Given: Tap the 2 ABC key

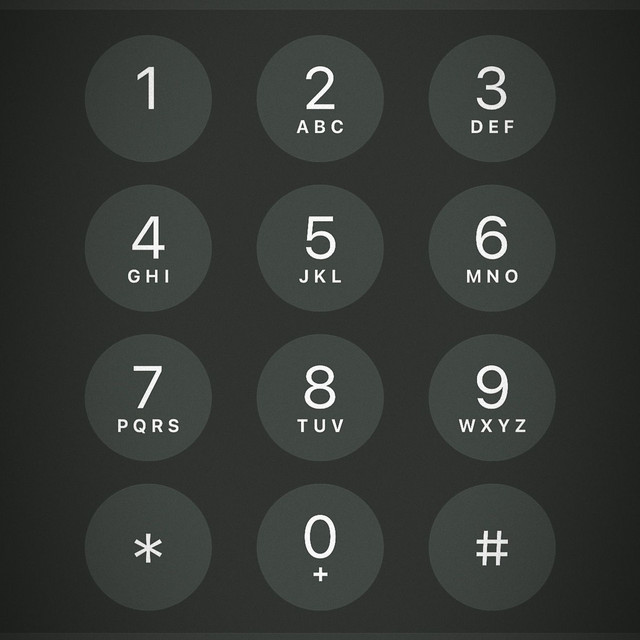Looking at the screenshot, I should pyautogui.click(x=320, y=98).
